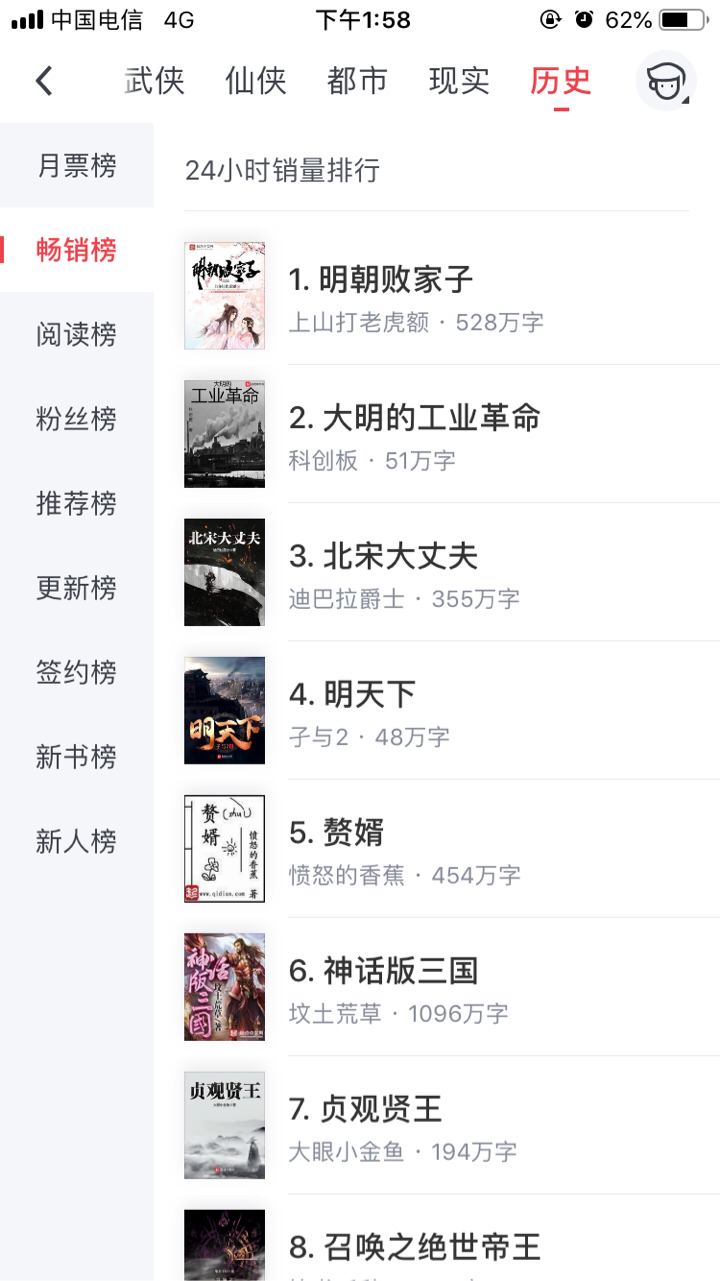View the 推荐榜 ranking
This screenshot has height=1281, width=720.
[x=77, y=503]
